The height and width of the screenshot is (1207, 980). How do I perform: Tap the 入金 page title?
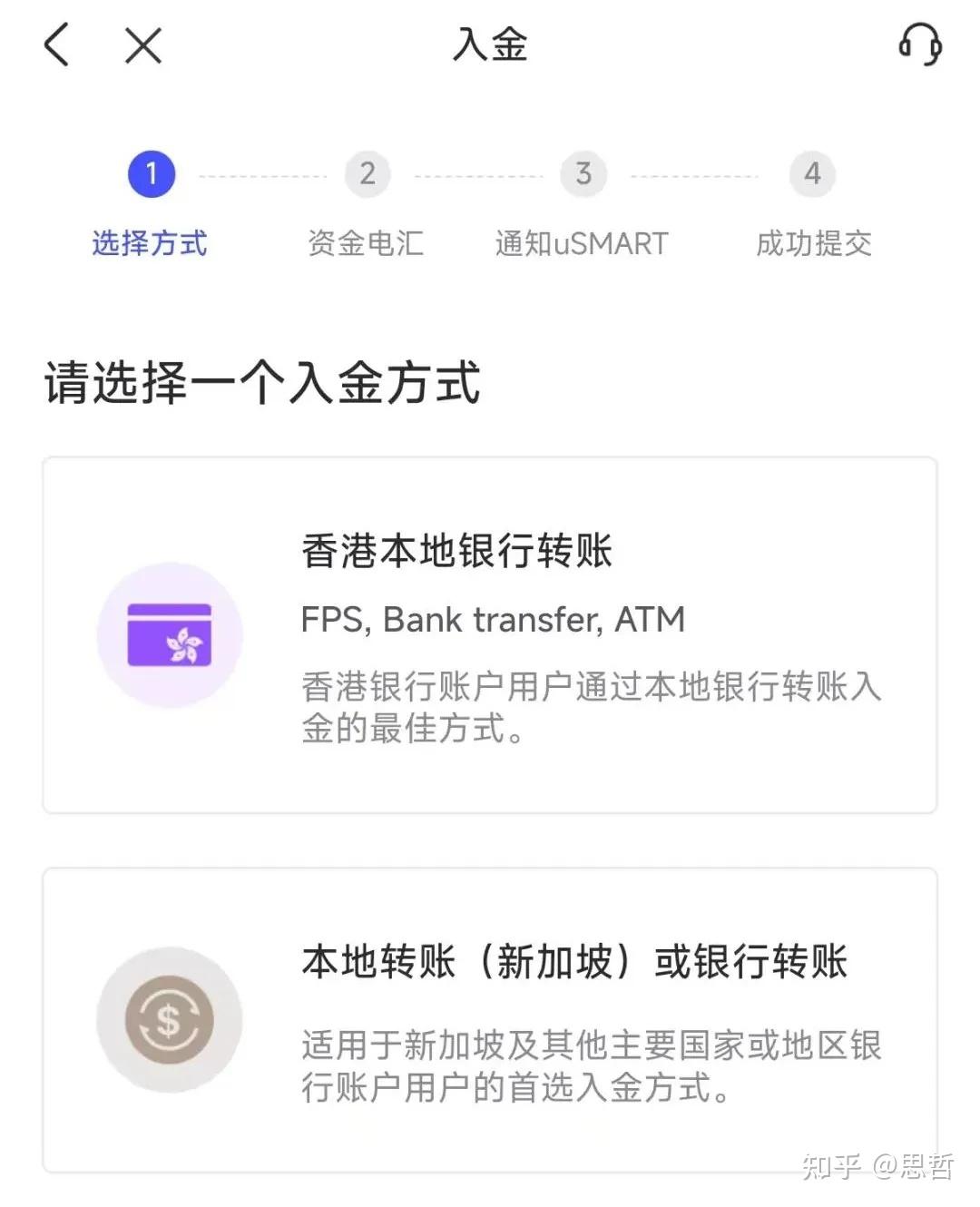click(x=489, y=44)
